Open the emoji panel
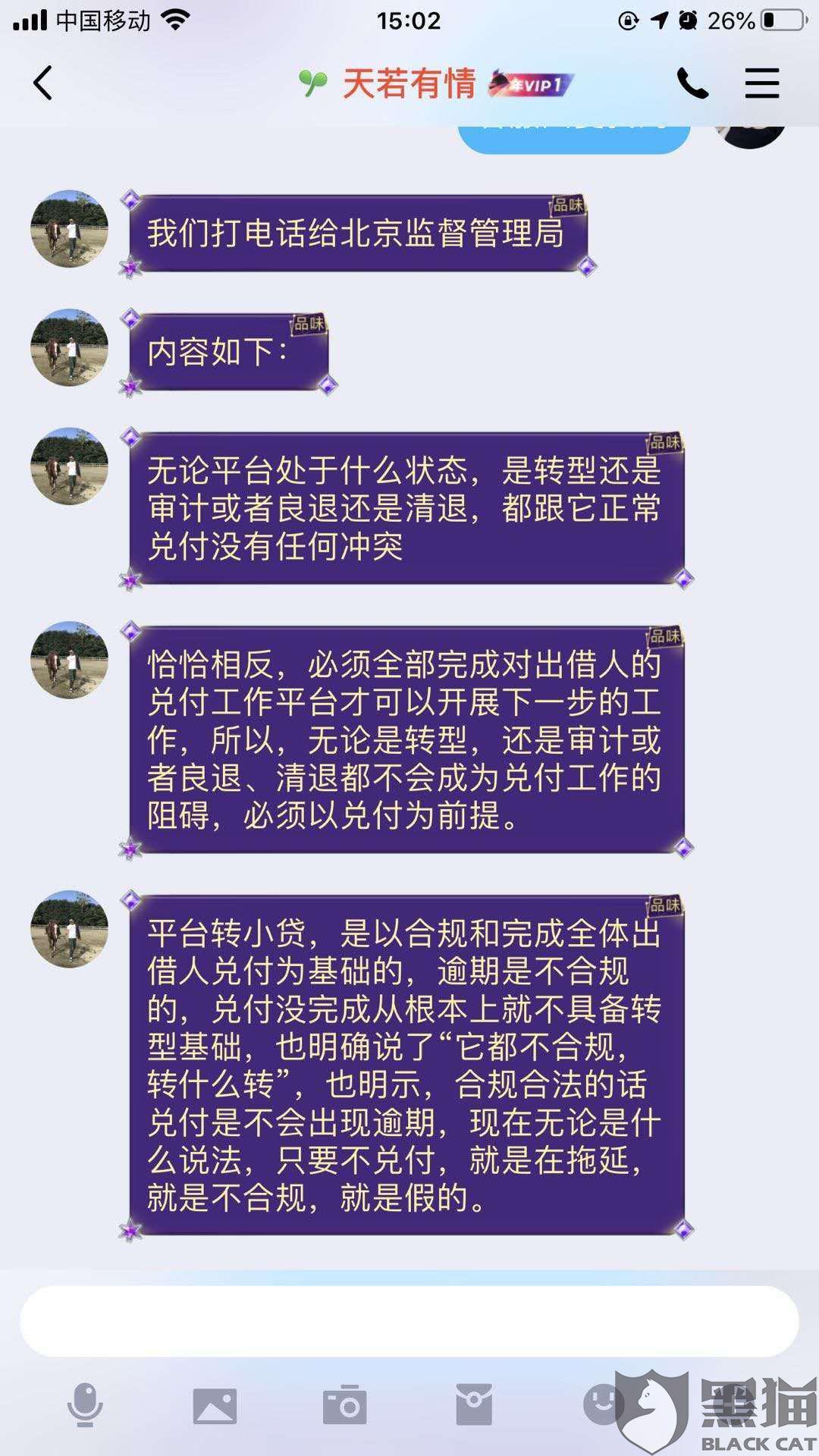The image size is (819, 1456). pos(604,1404)
